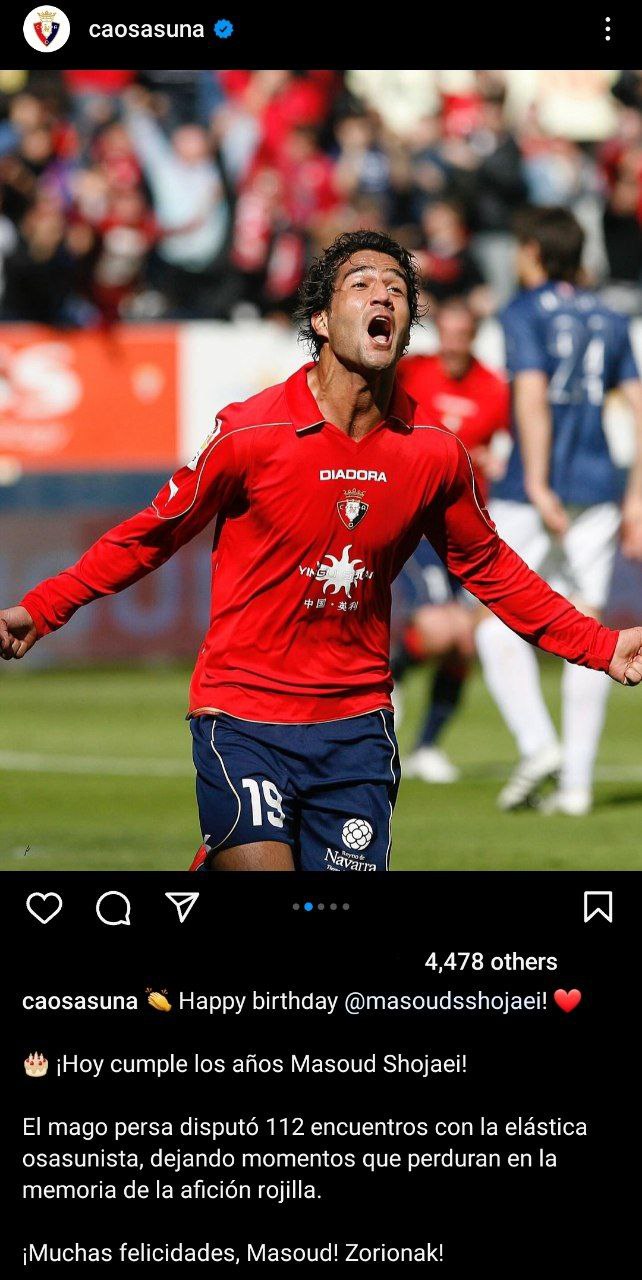Open the caosasuna profile picture

tap(46, 29)
